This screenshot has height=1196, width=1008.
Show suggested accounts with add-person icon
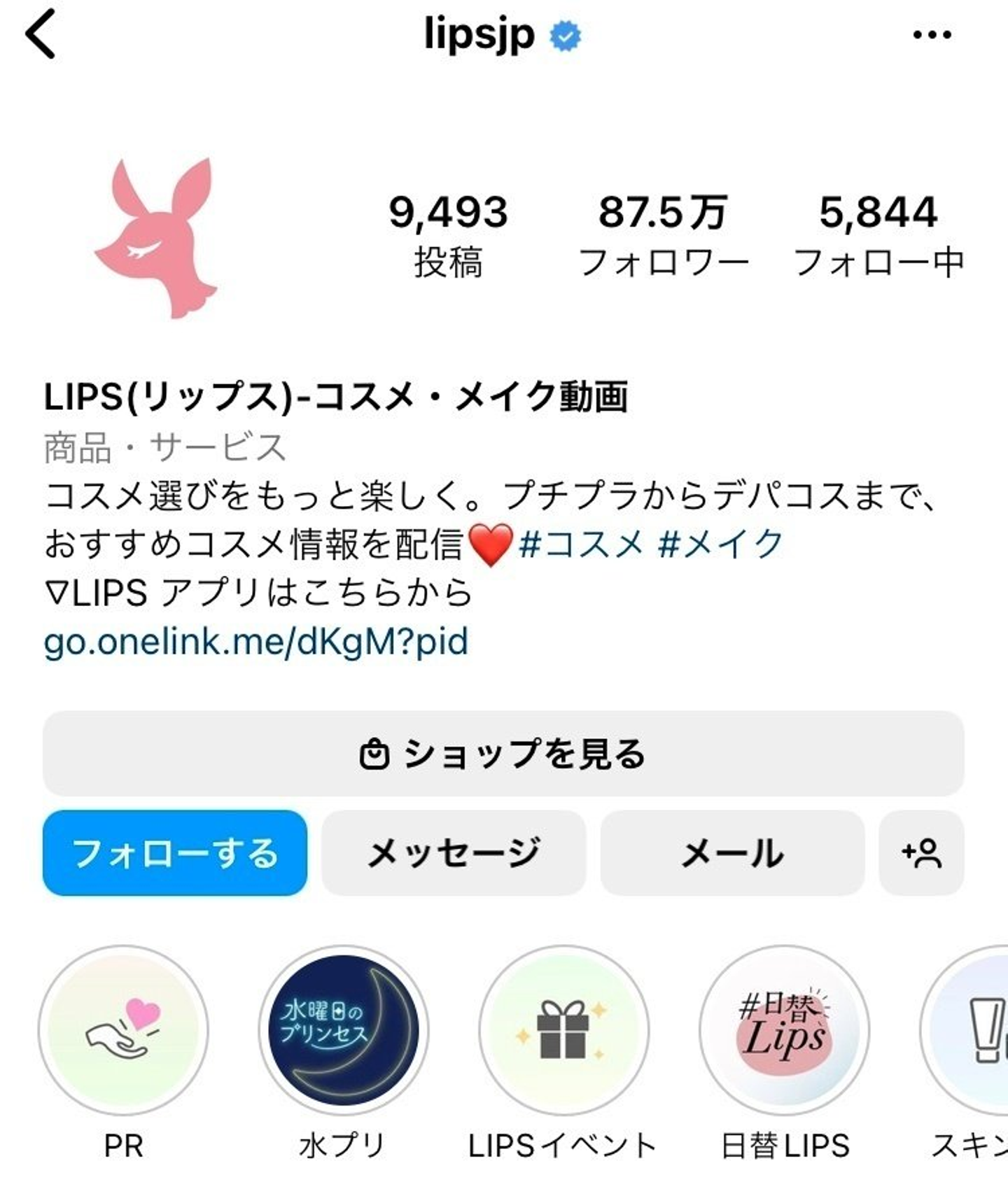point(921,853)
